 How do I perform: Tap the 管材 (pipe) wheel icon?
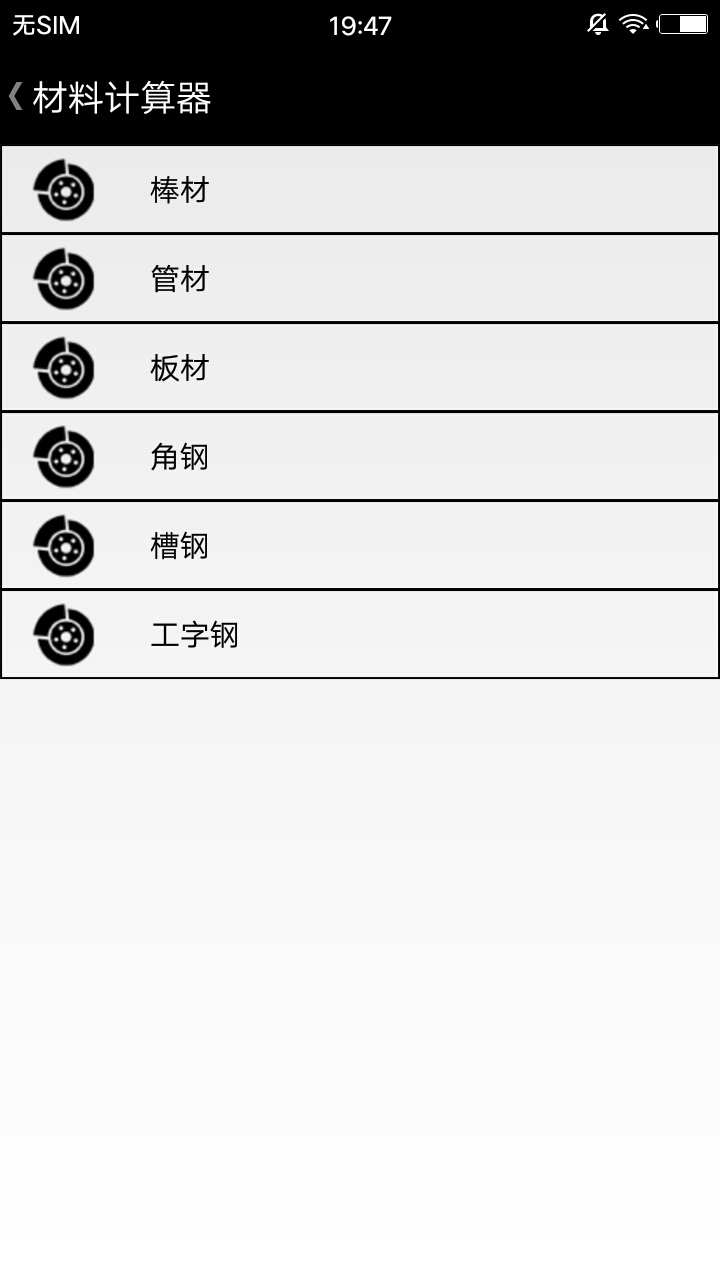pos(64,278)
